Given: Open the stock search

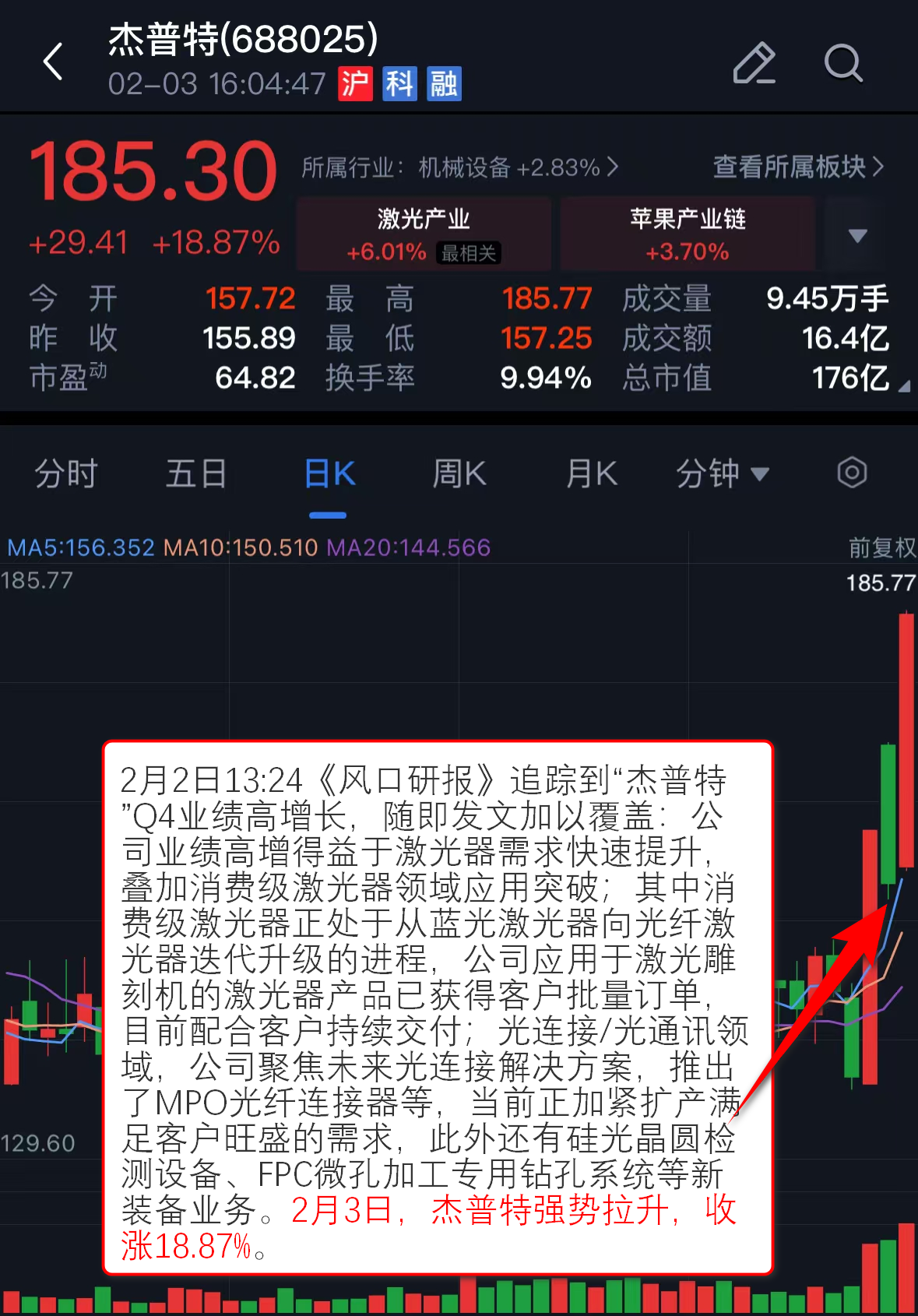Looking at the screenshot, I should 843,62.
